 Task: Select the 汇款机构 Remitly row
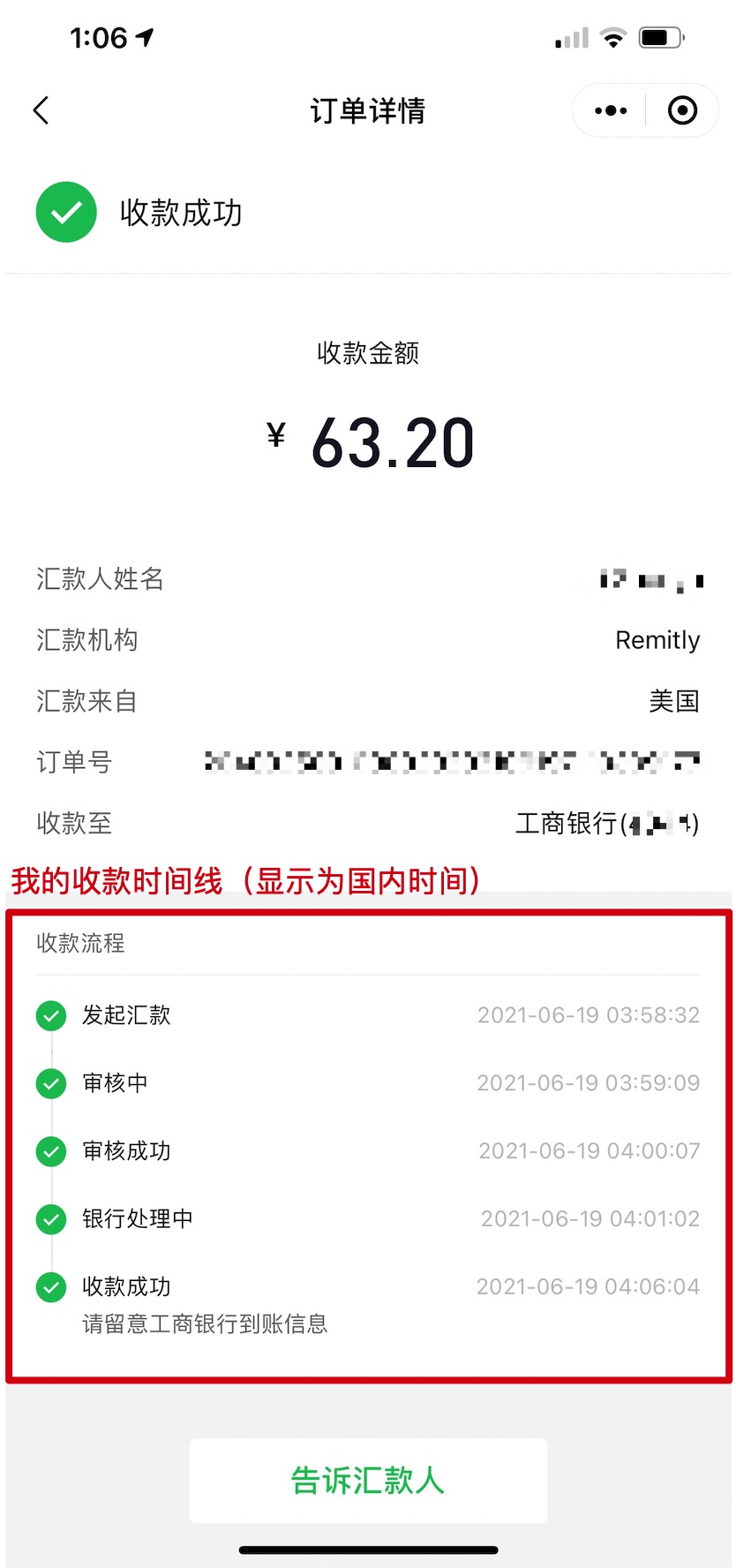click(x=368, y=640)
